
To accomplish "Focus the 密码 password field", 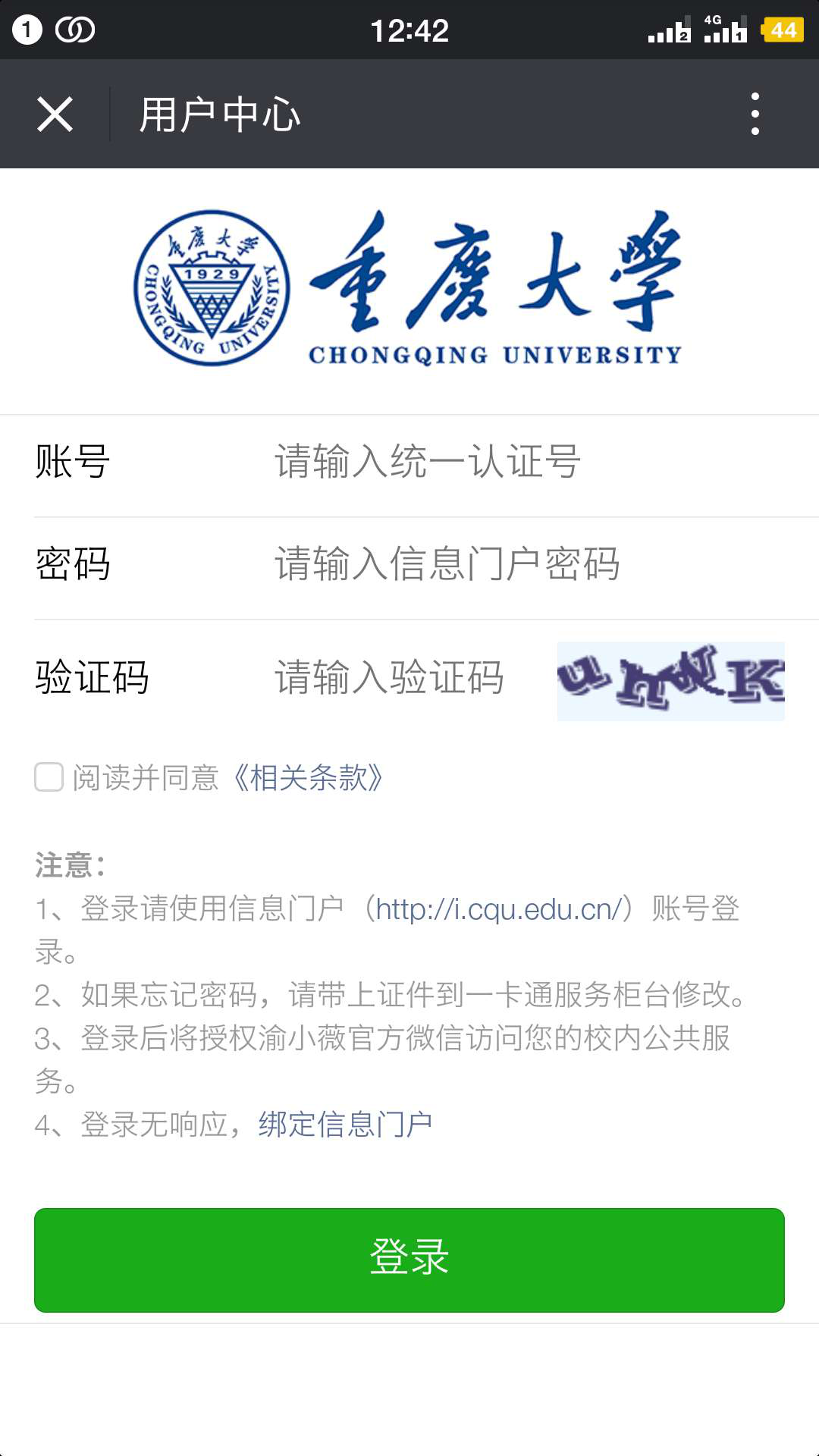I will 493,564.
